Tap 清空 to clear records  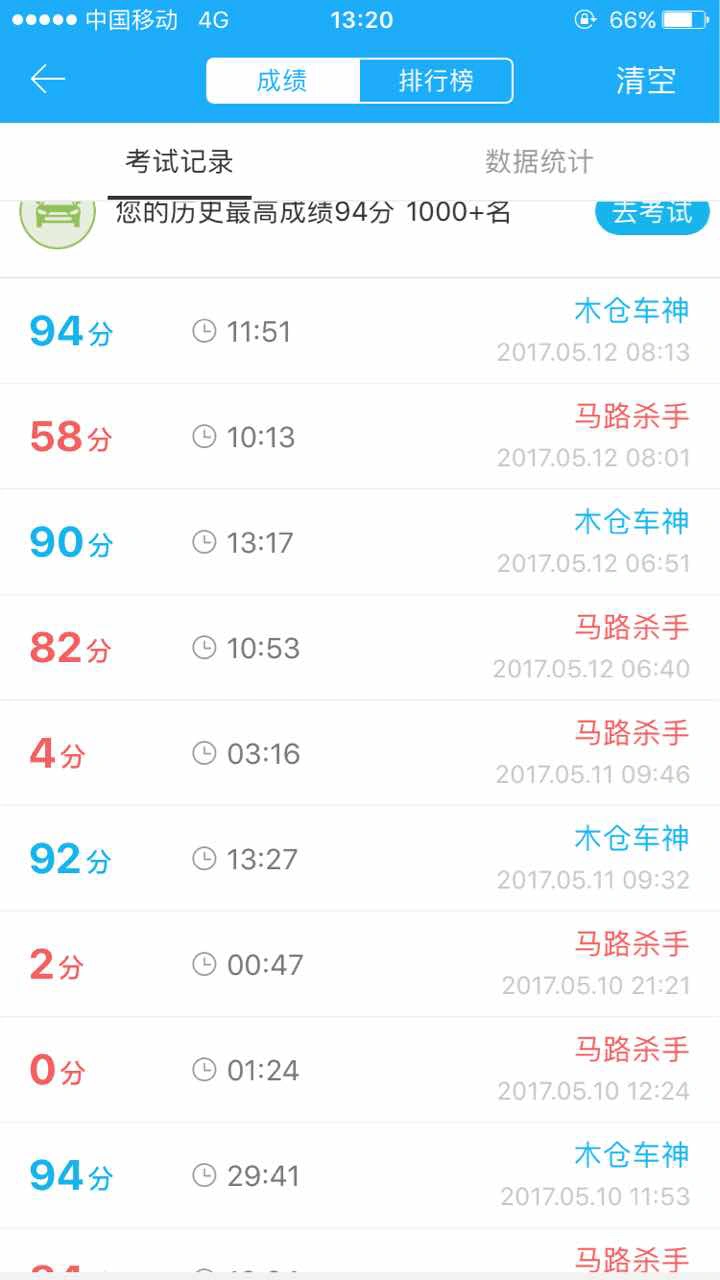[646, 81]
